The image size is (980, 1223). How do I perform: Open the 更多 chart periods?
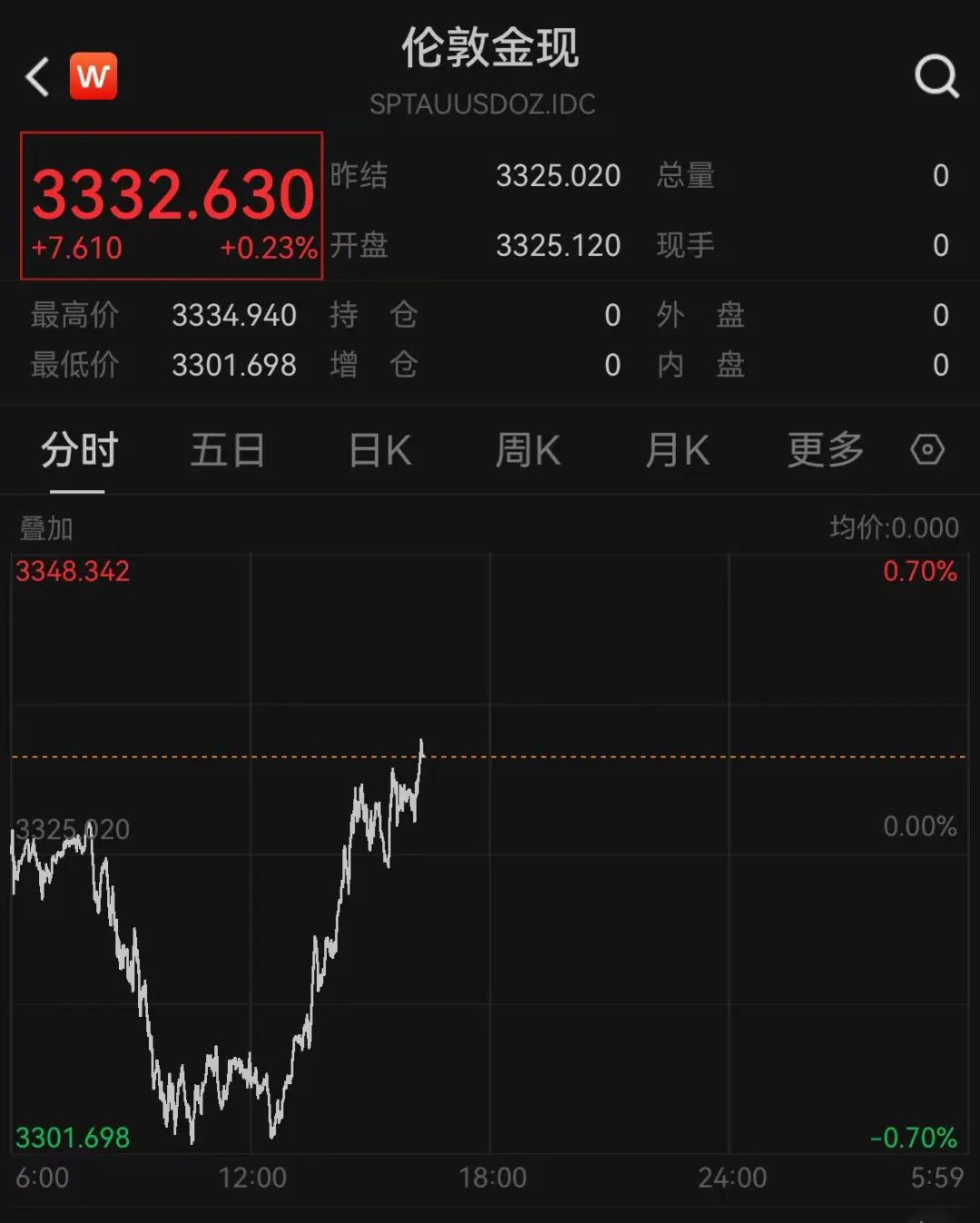point(825,450)
